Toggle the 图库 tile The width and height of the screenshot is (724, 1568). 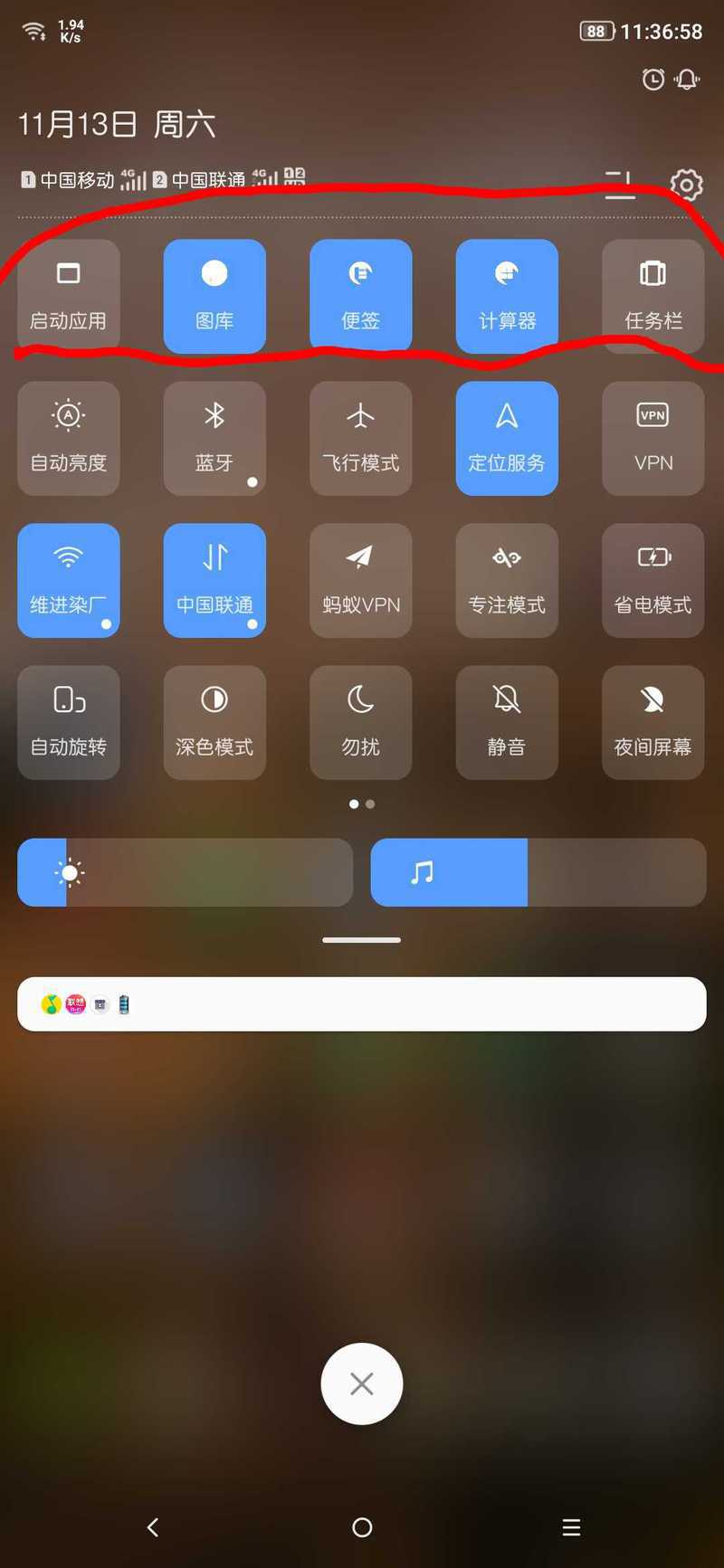click(214, 296)
